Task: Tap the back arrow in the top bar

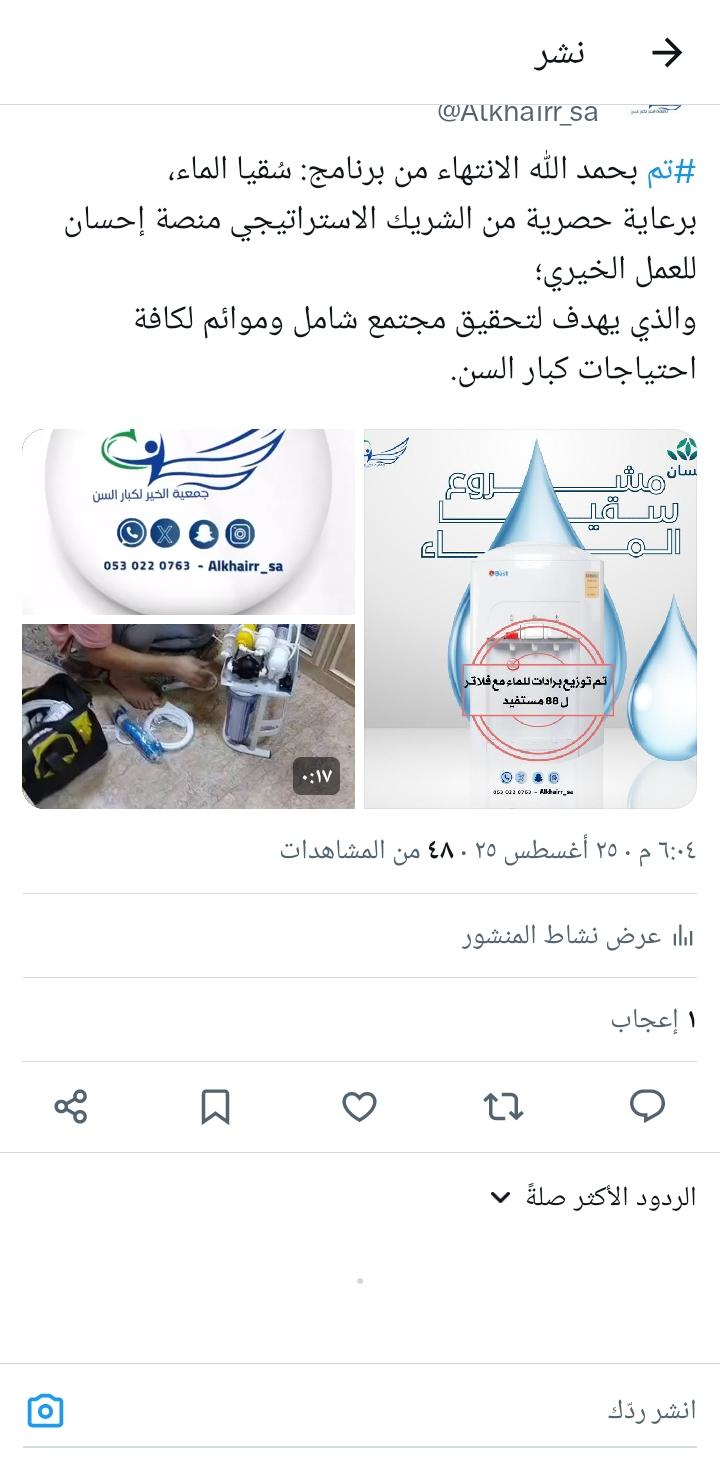Action: click(x=666, y=53)
